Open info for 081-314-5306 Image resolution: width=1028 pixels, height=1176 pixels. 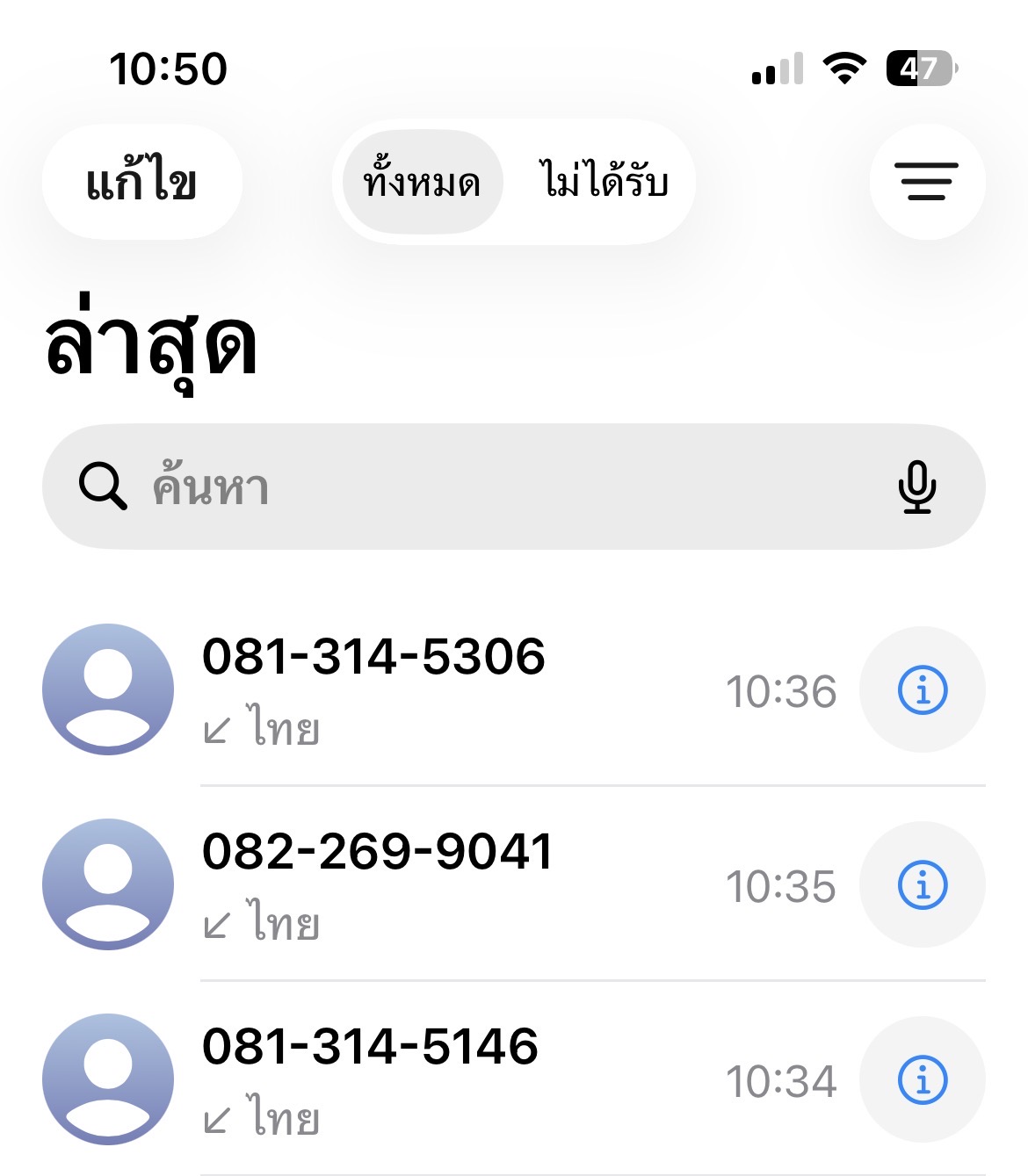(923, 689)
